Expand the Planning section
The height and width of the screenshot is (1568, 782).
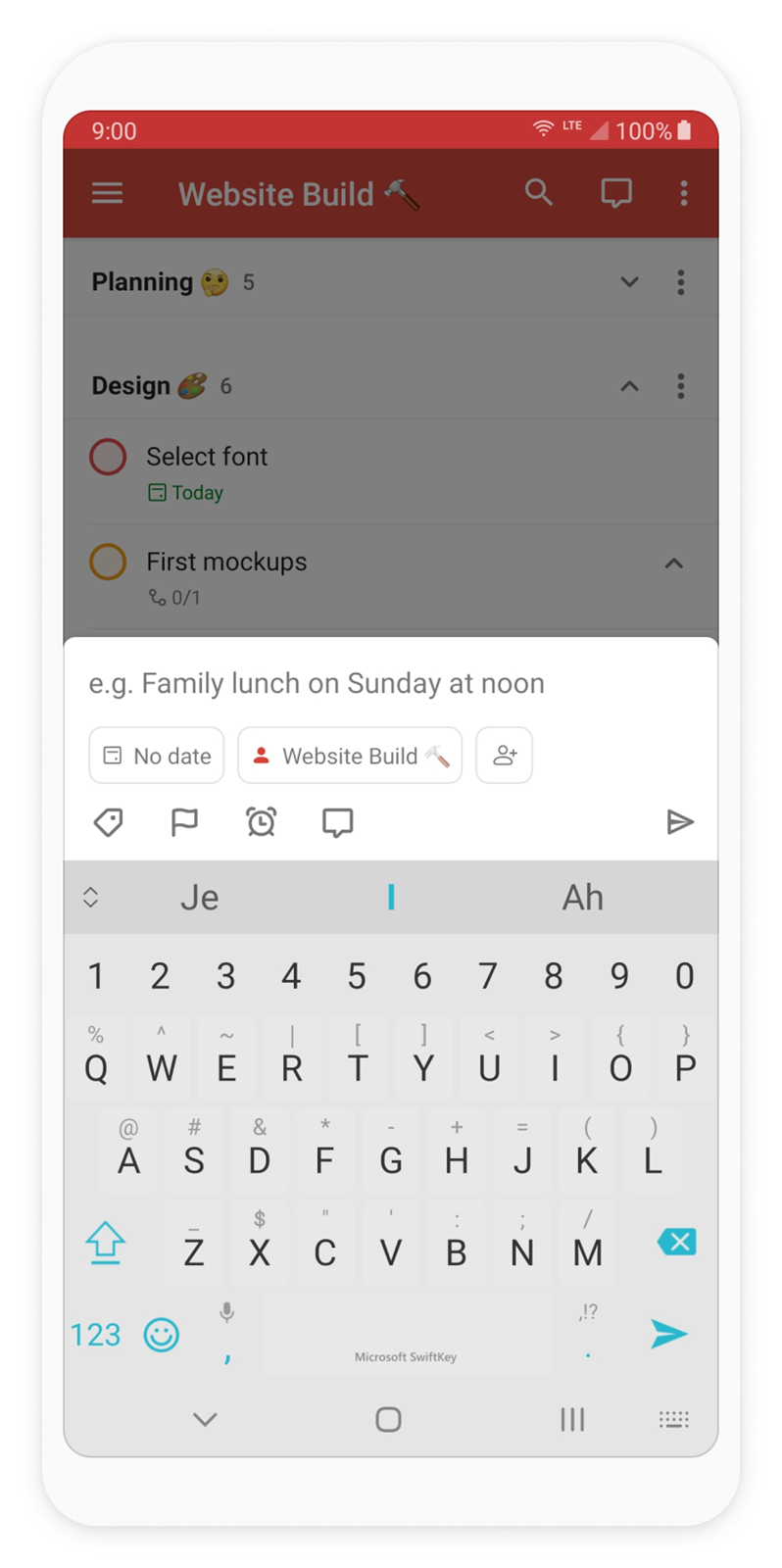point(630,282)
